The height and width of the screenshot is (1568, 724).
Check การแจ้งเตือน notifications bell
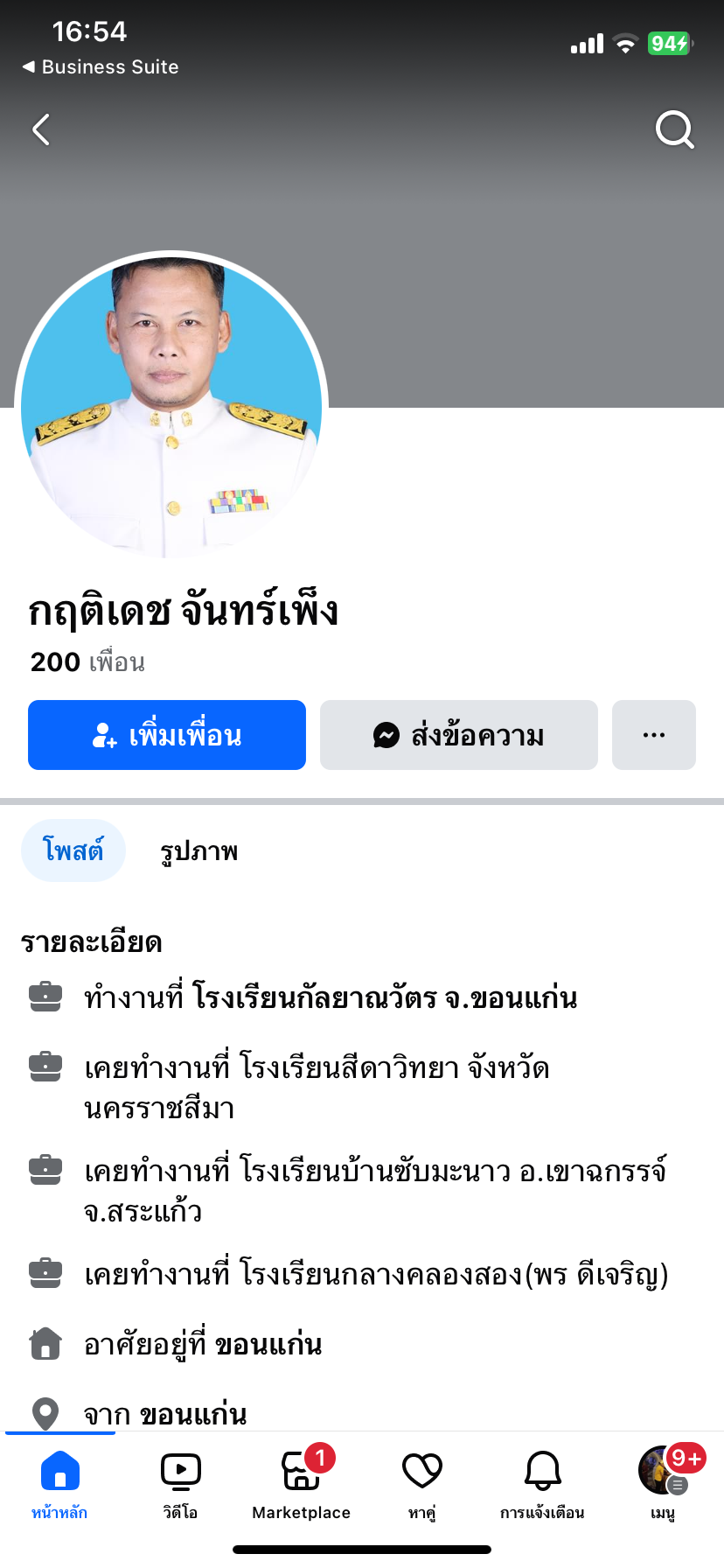(542, 1482)
